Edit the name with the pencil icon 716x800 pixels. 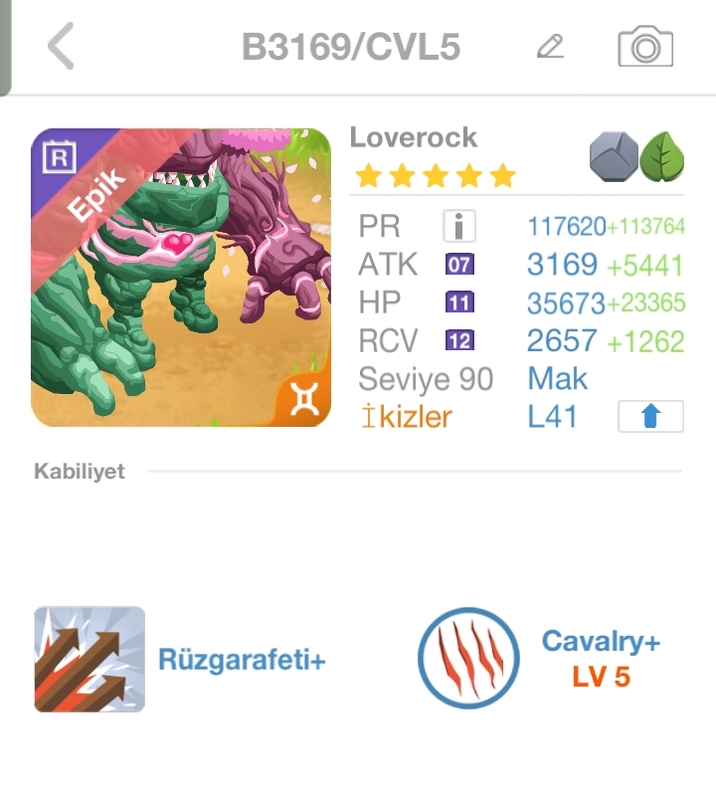pos(550,46)
